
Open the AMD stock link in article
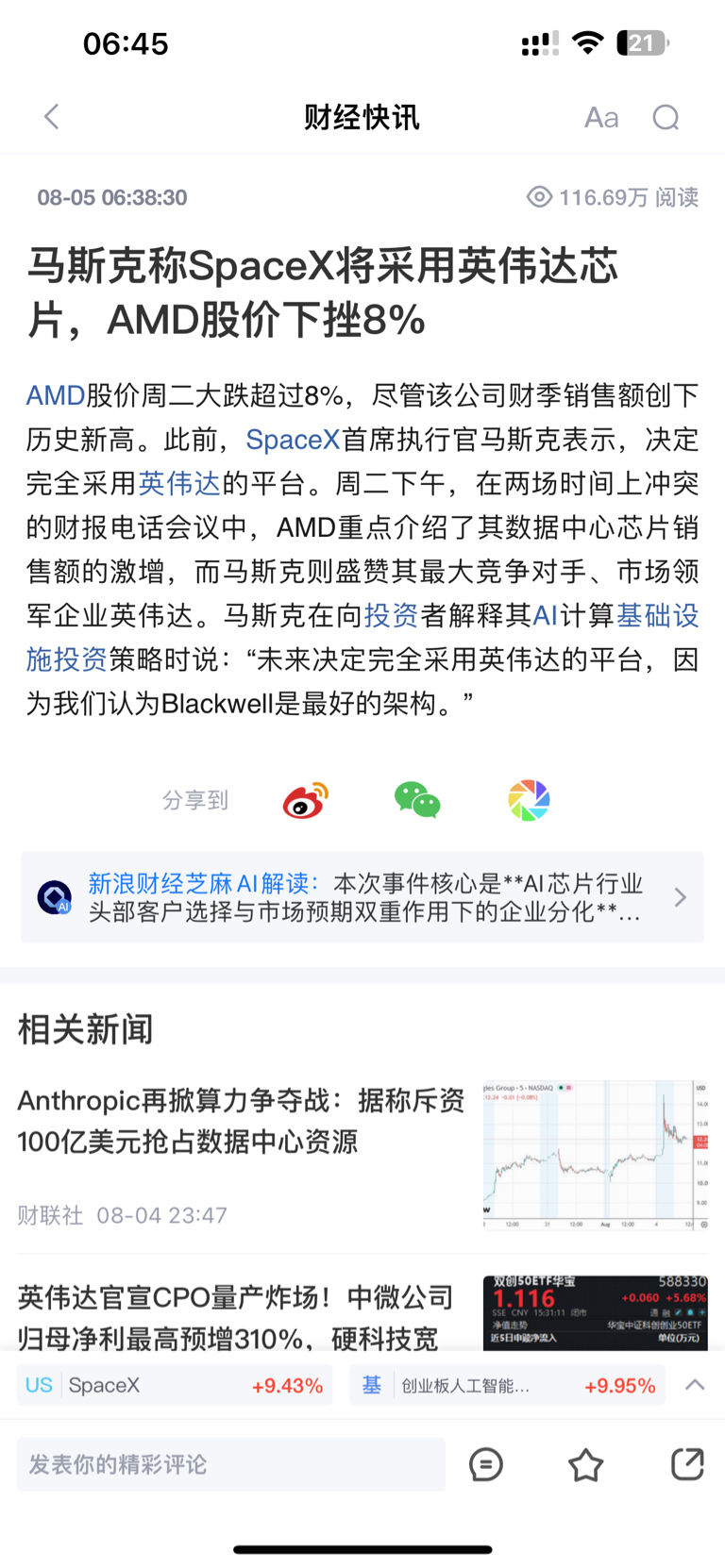(56, 395)
